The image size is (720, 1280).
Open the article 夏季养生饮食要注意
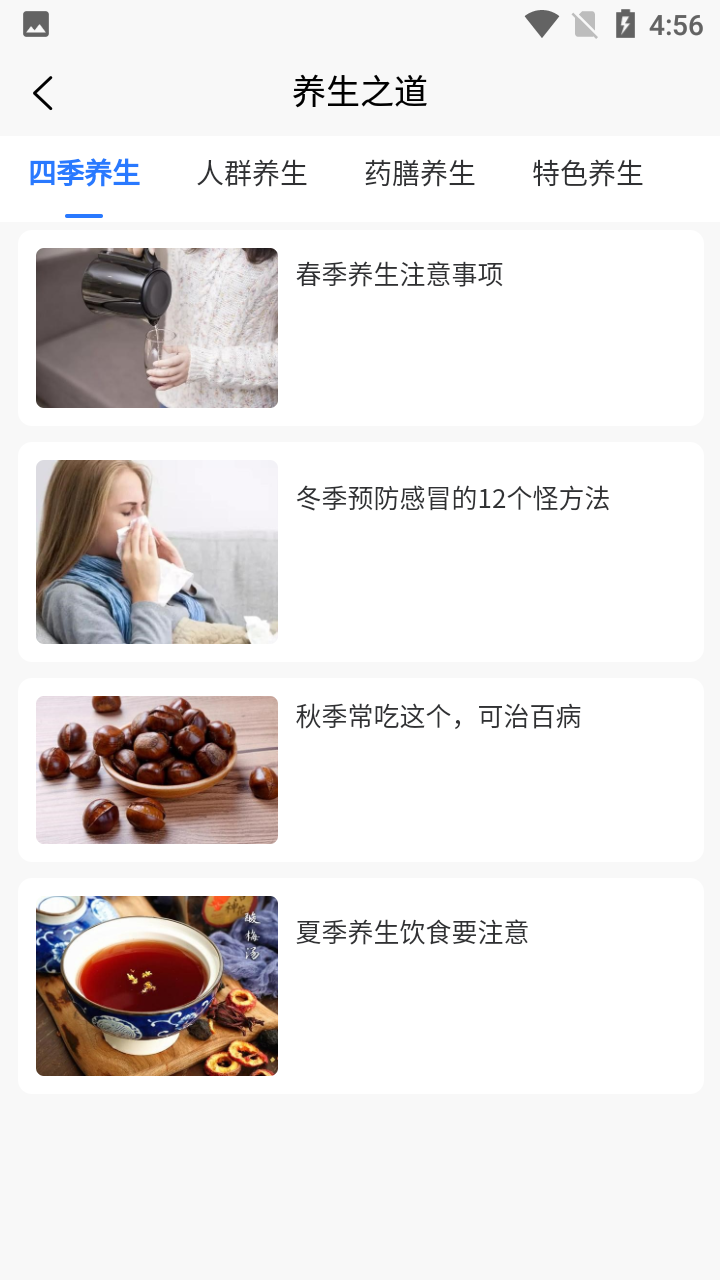coord(413,932)
